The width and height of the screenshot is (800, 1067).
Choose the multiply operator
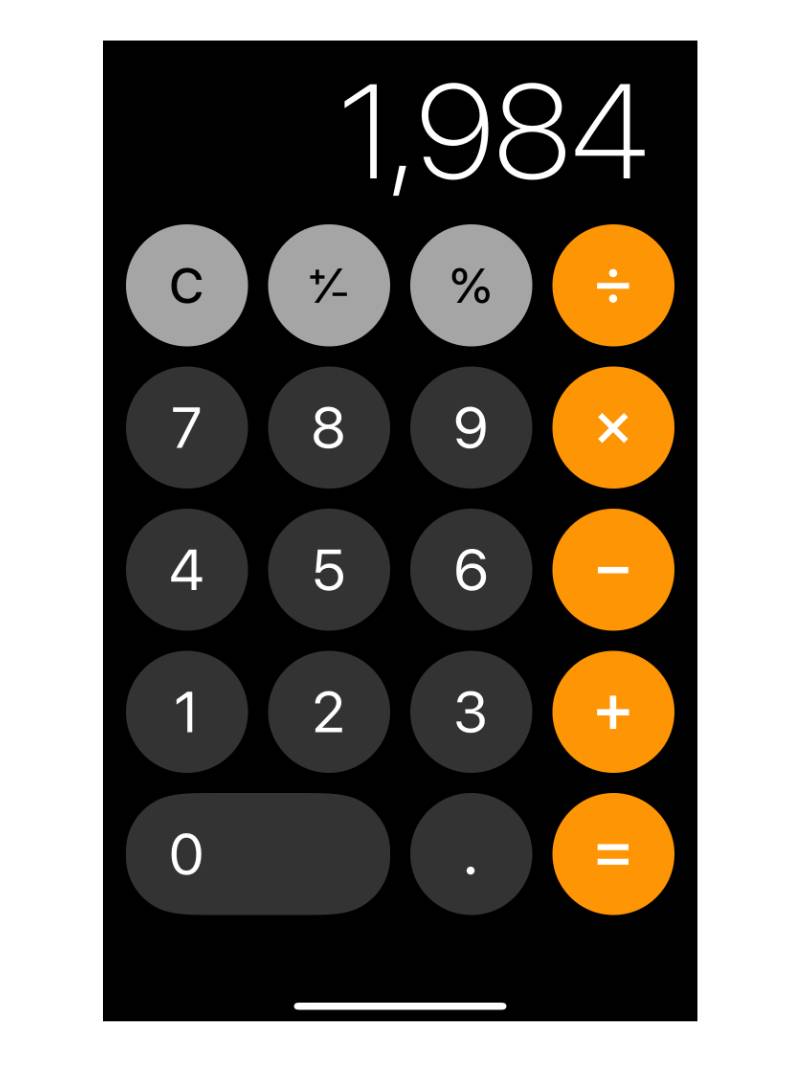pos(613,428)
